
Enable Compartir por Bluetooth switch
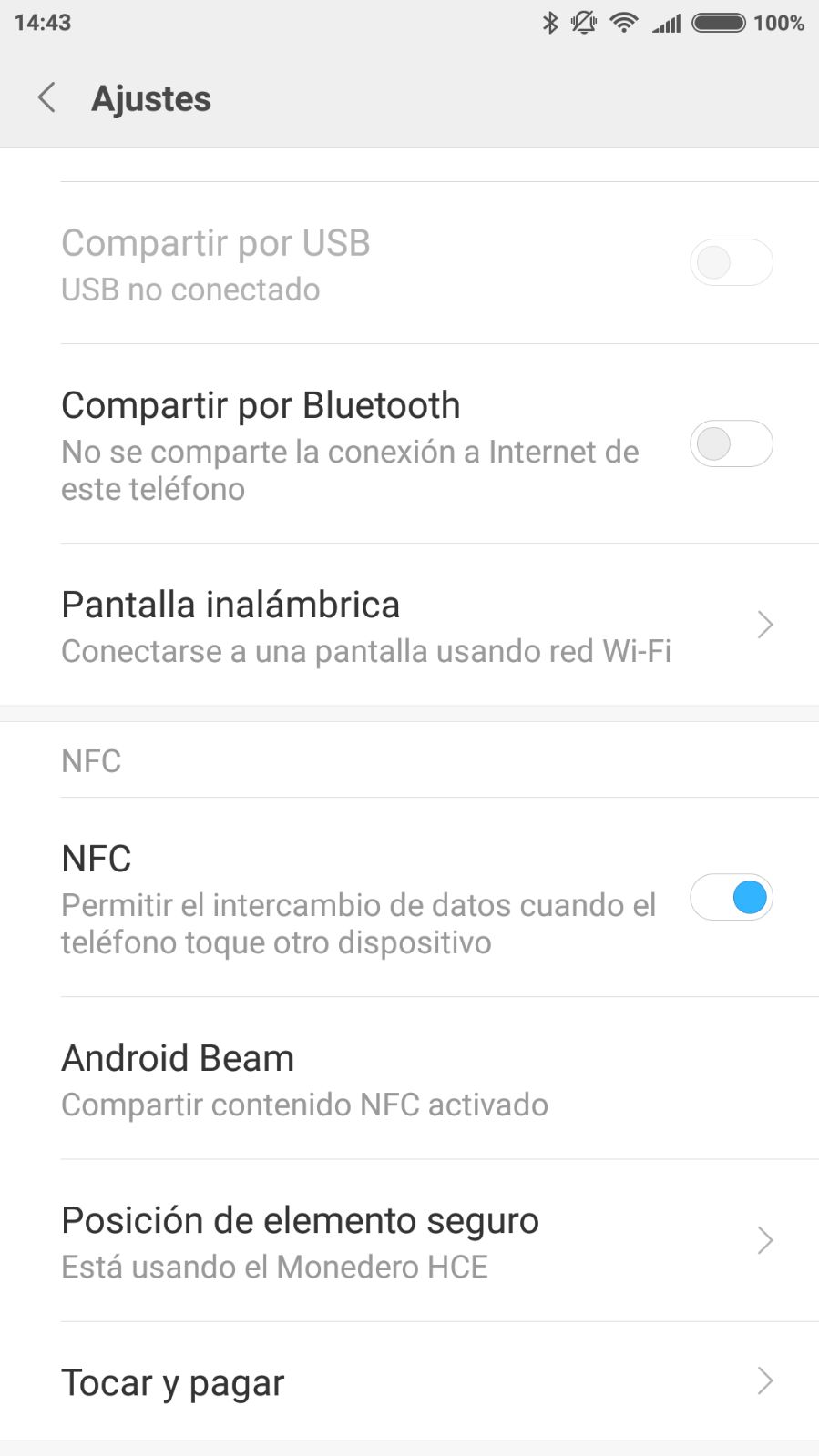(731, 444)
